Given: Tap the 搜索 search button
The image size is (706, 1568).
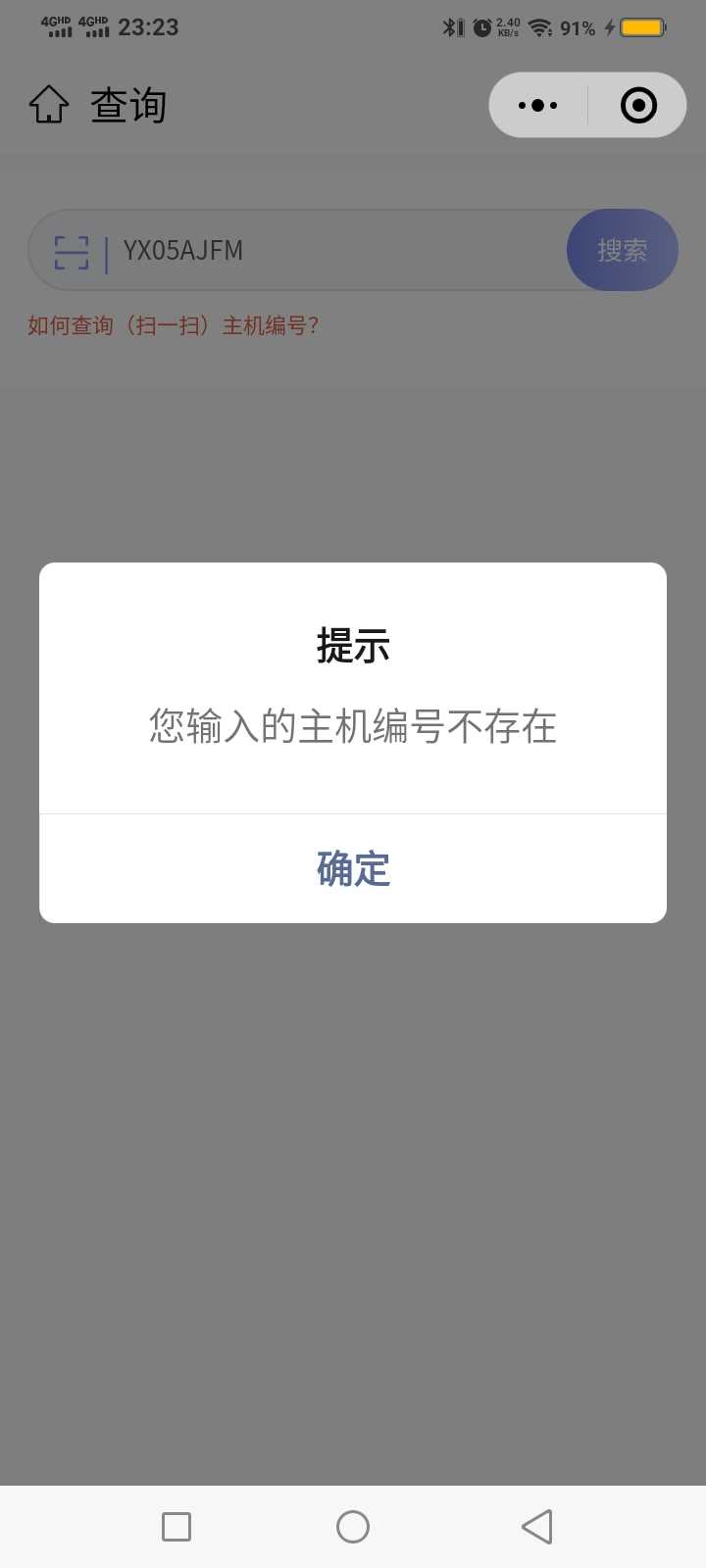Looking at the screenshot, I should tap(623, 250).
